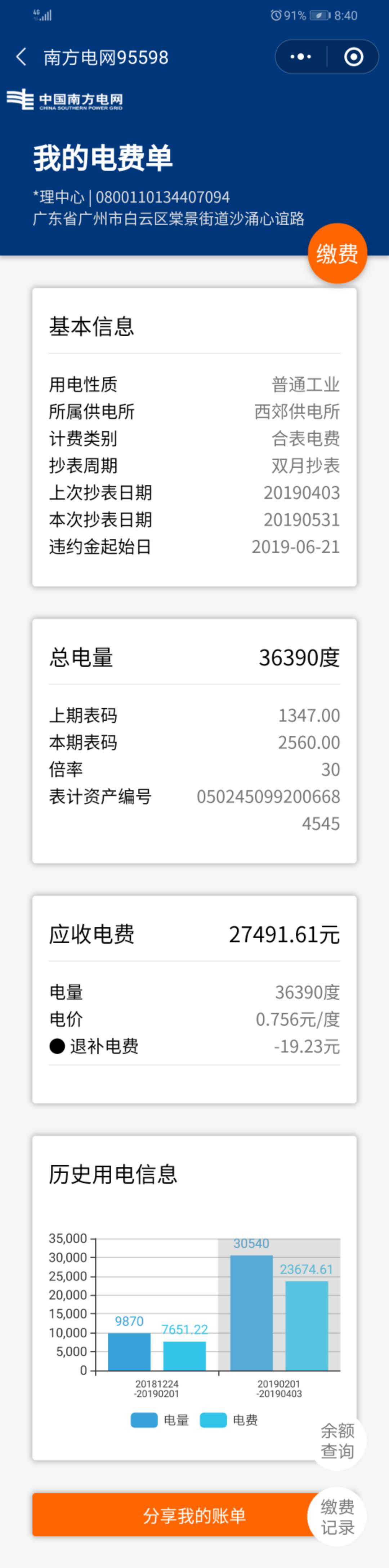
Task: Open the mini program more options menu
Action: (x=301, y=57)
